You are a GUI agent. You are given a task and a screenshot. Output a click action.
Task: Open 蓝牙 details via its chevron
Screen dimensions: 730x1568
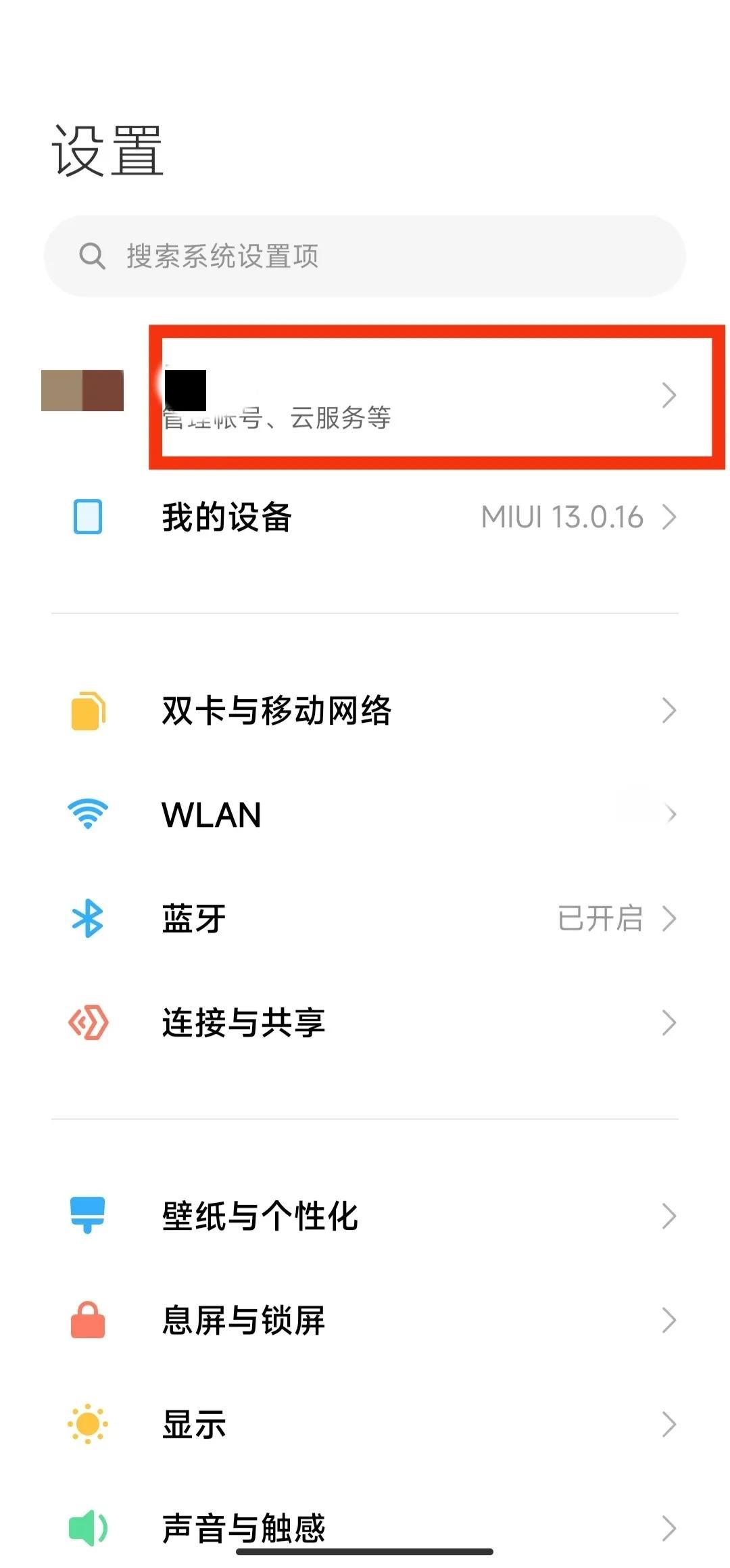pyautogui.click(x=670, y=918)
